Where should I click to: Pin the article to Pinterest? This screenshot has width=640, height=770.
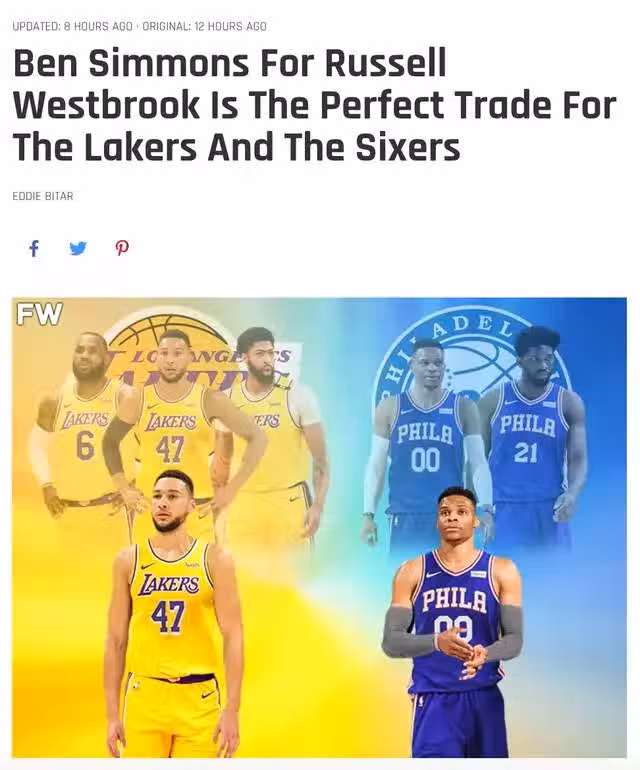click(x=122, y=248)
